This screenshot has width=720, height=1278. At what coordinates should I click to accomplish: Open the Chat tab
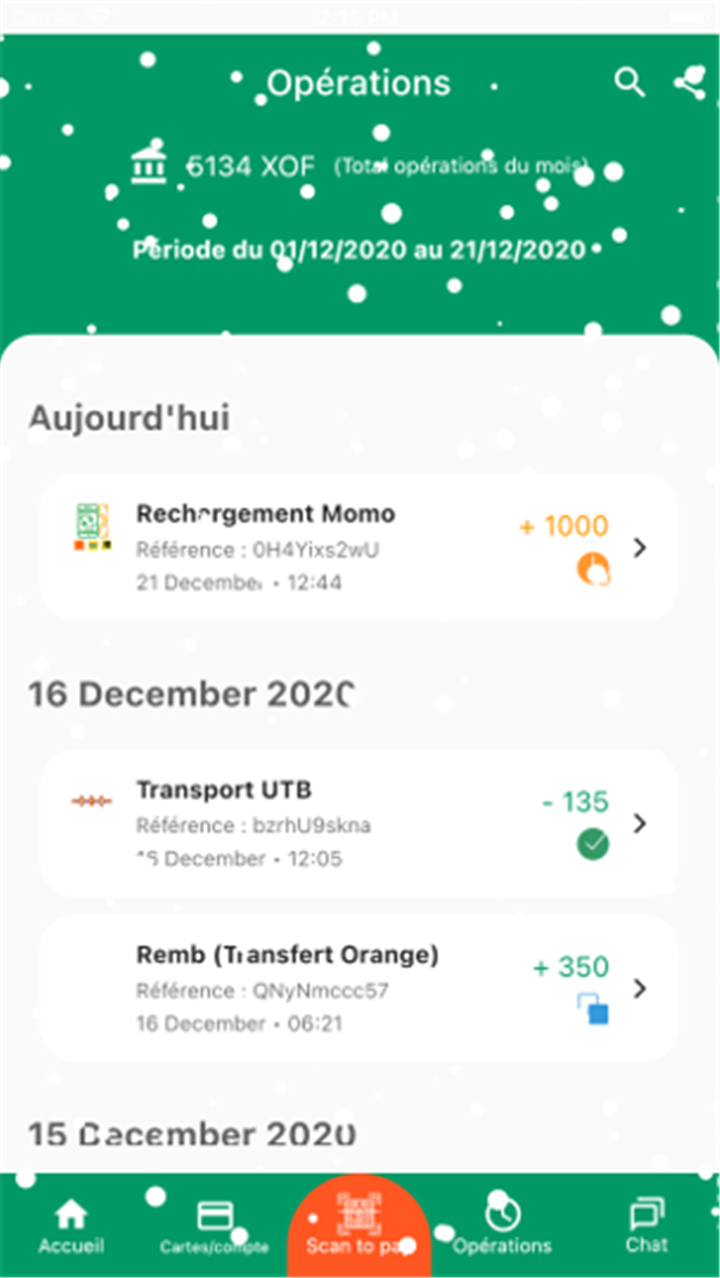(x=647, y=1227)
